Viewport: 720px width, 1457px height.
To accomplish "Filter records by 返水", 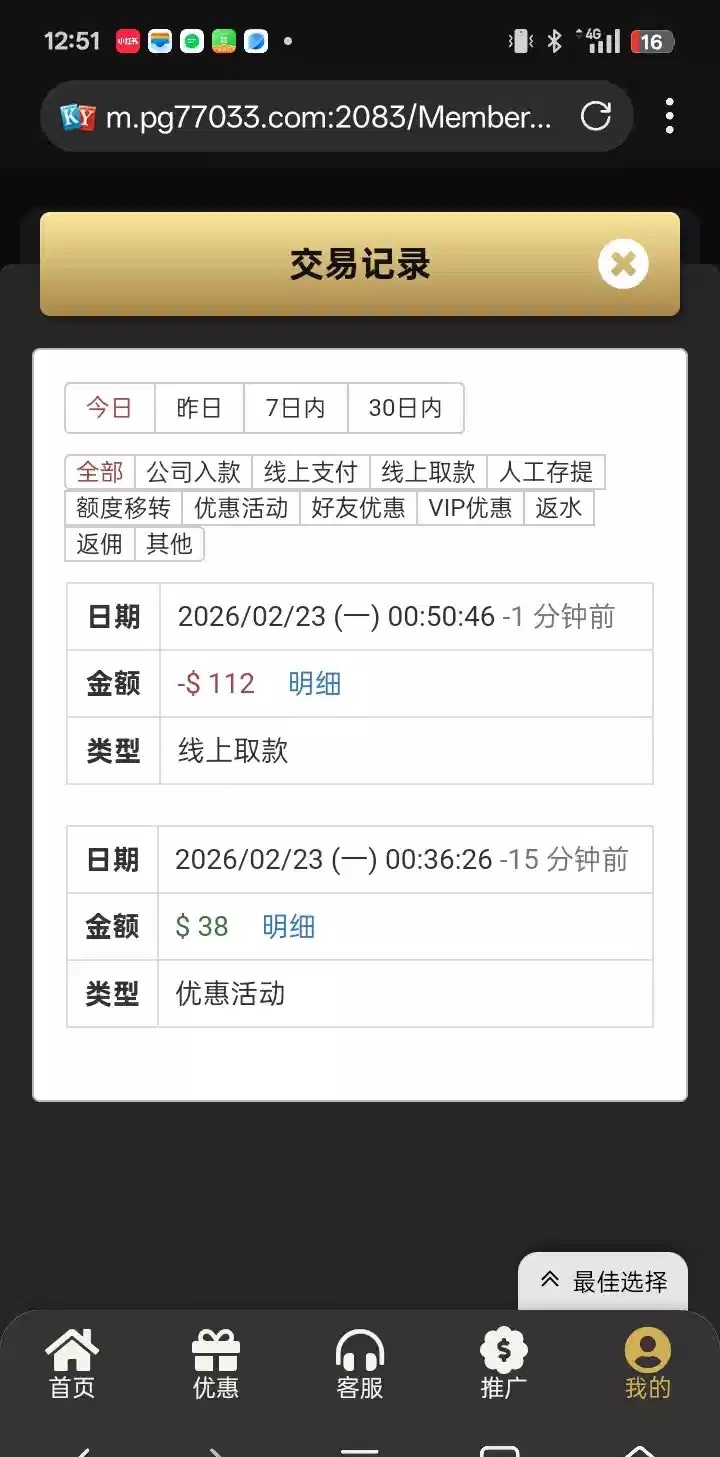I will pos(558,508).
